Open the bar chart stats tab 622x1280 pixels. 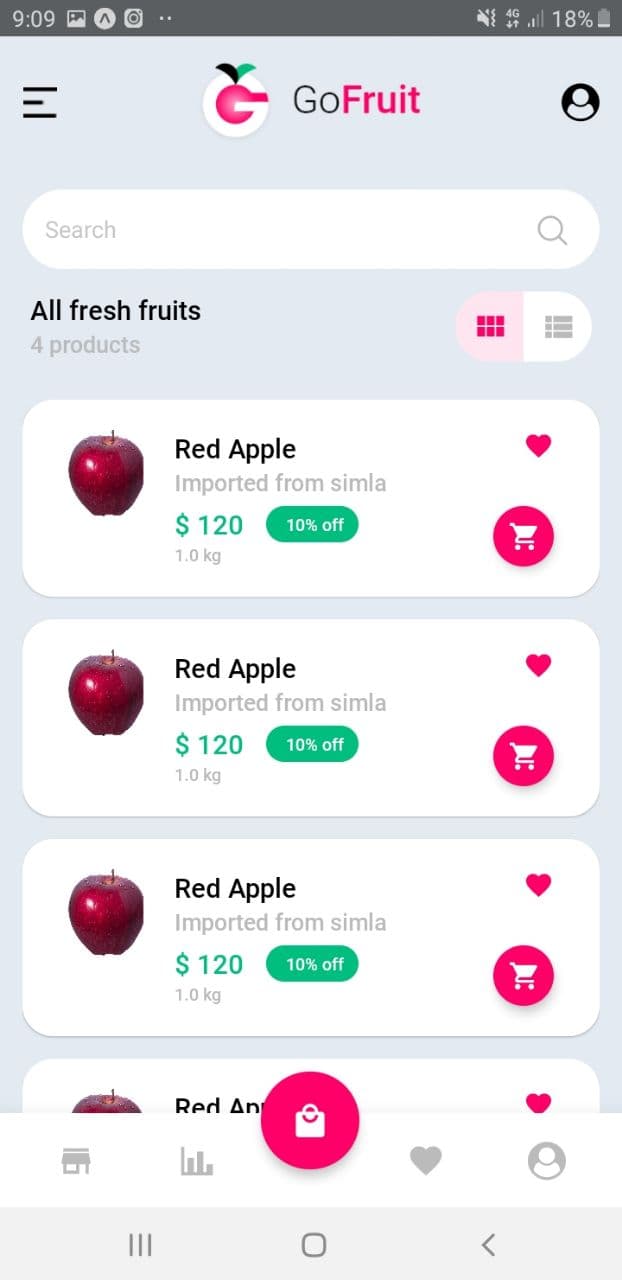(x=196, y=1161)
